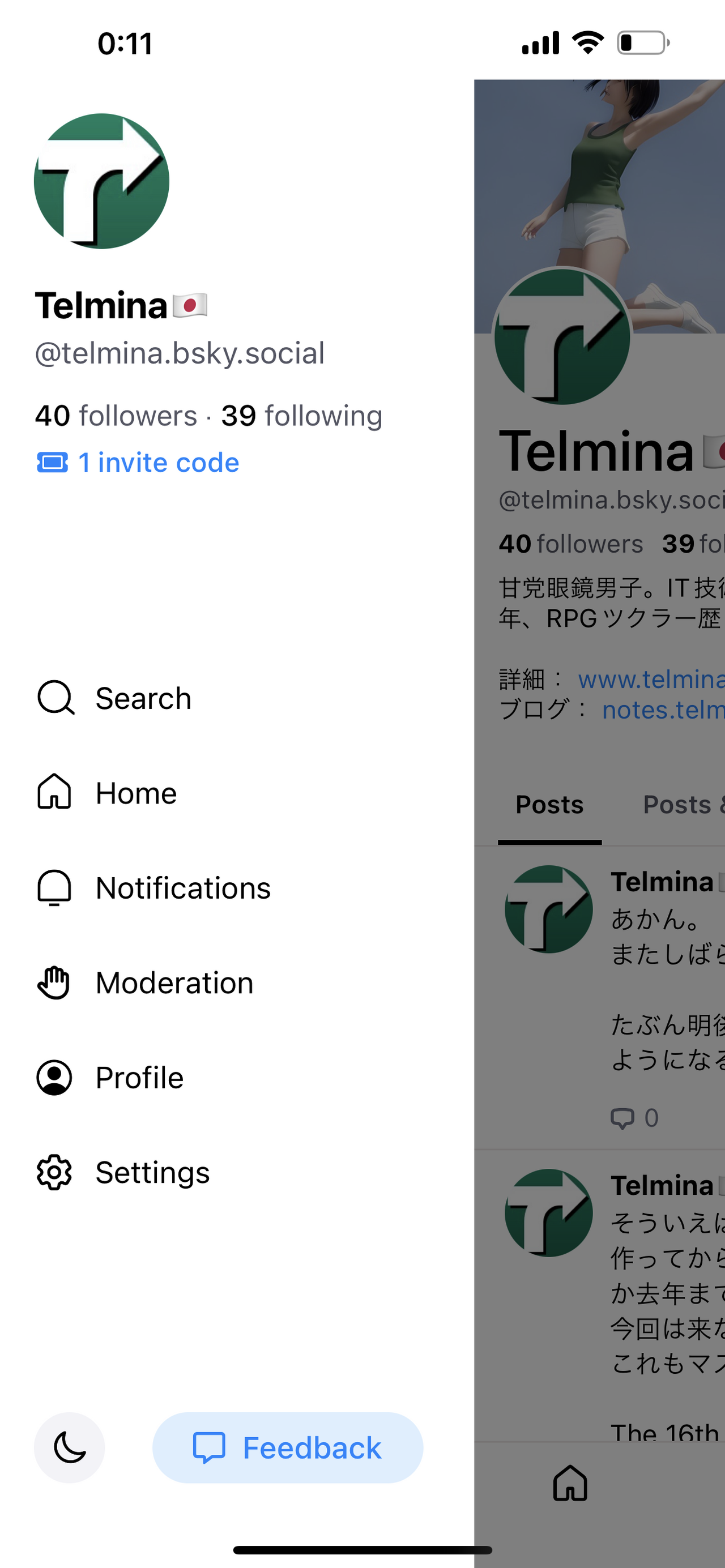Image resolution: width=725 pixels, height=1568 pixels.
Task: Switch to the Posts & Replies tab
Action: [682, 805]
